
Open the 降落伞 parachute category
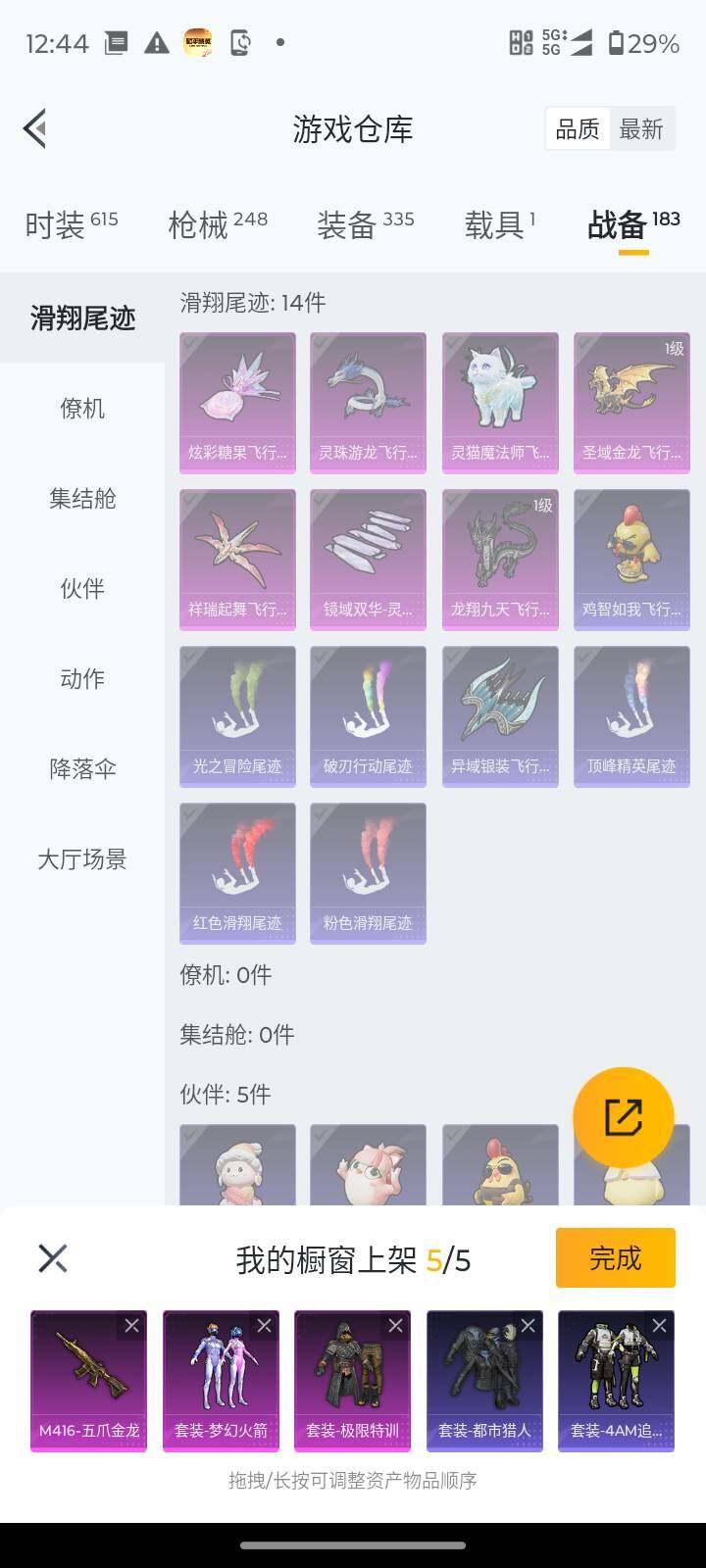pyautogui.click(x=81, y=769)
